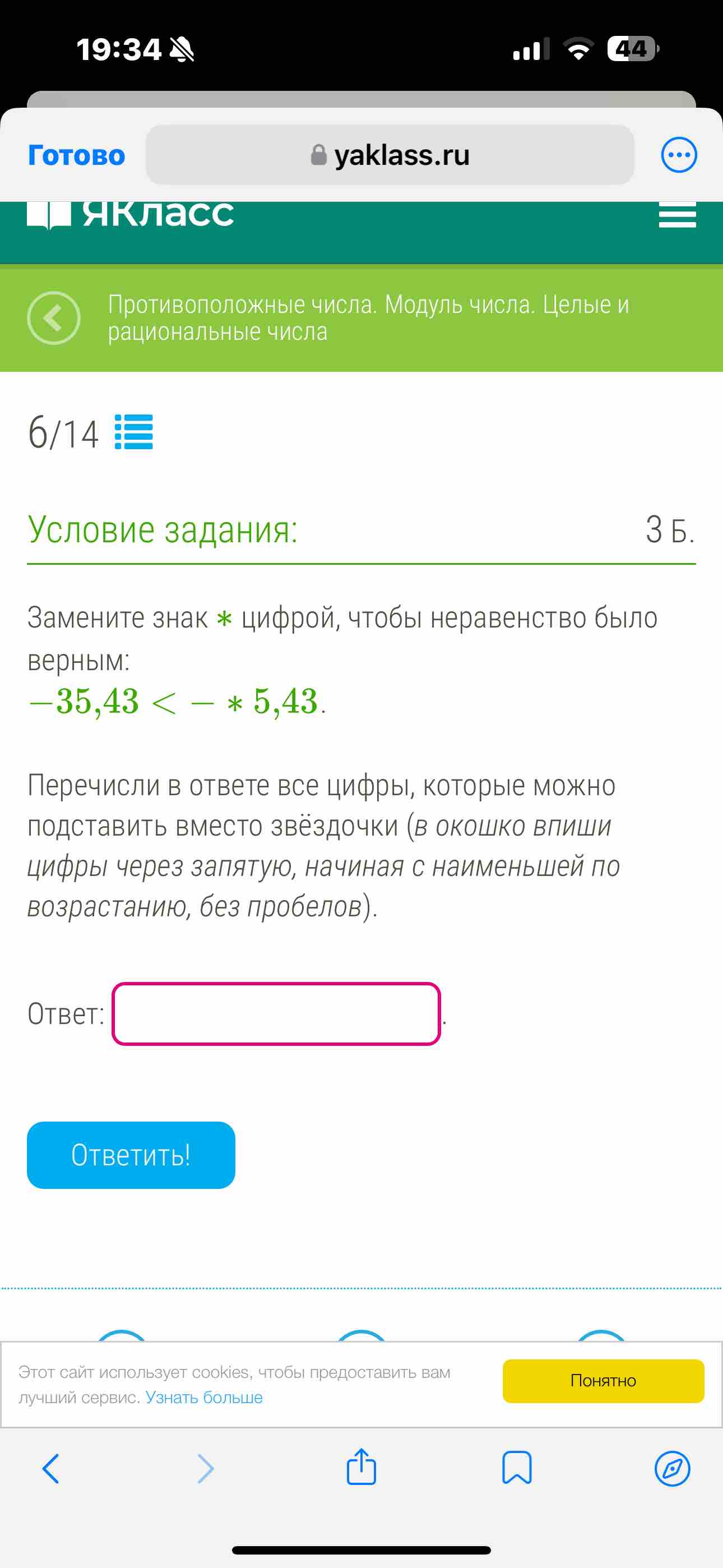This screenshot has width=723, height=1568.
Task: Tap the yaklass.ru address bar
Action: pyautogui.click(x=390, y=155)
